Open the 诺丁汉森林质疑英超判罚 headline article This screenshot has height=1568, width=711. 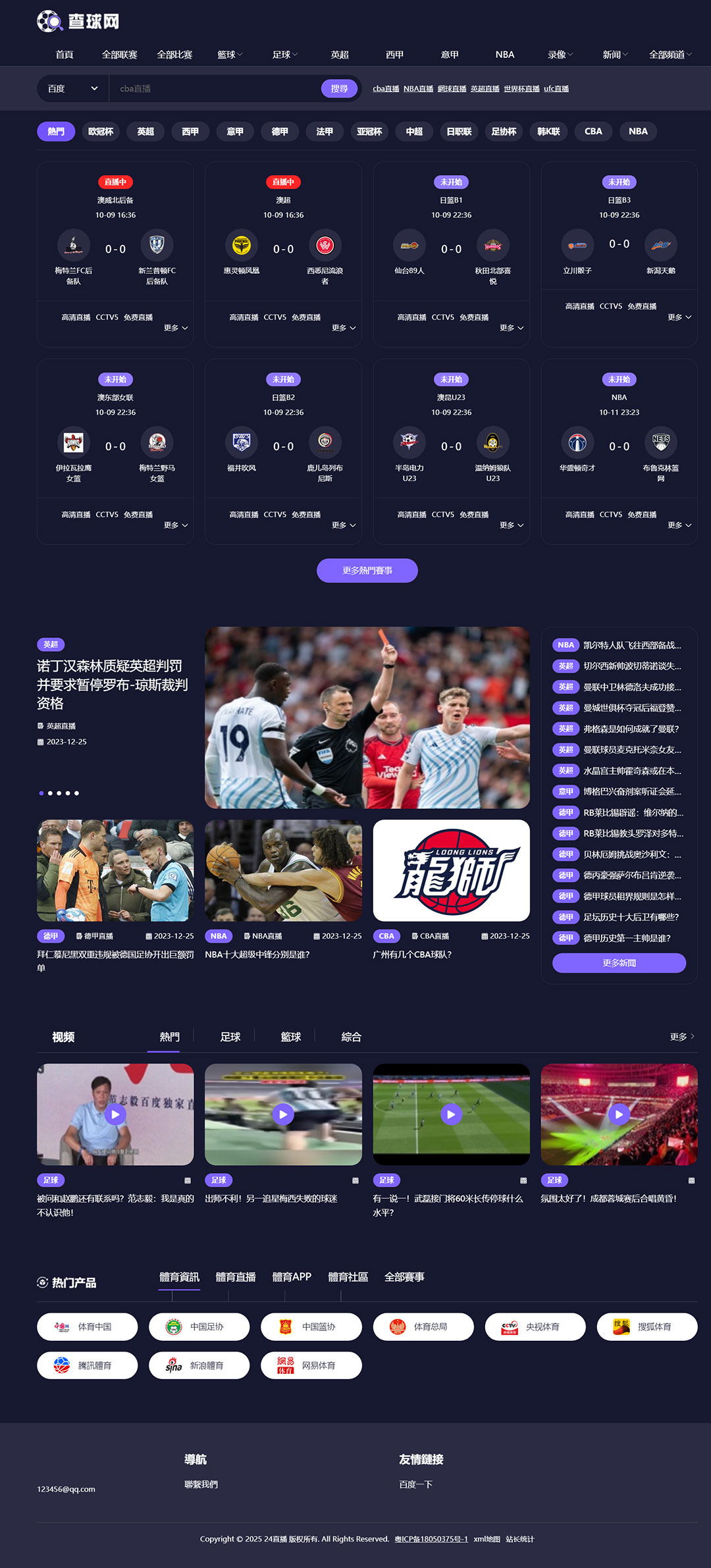coord(112,685)
